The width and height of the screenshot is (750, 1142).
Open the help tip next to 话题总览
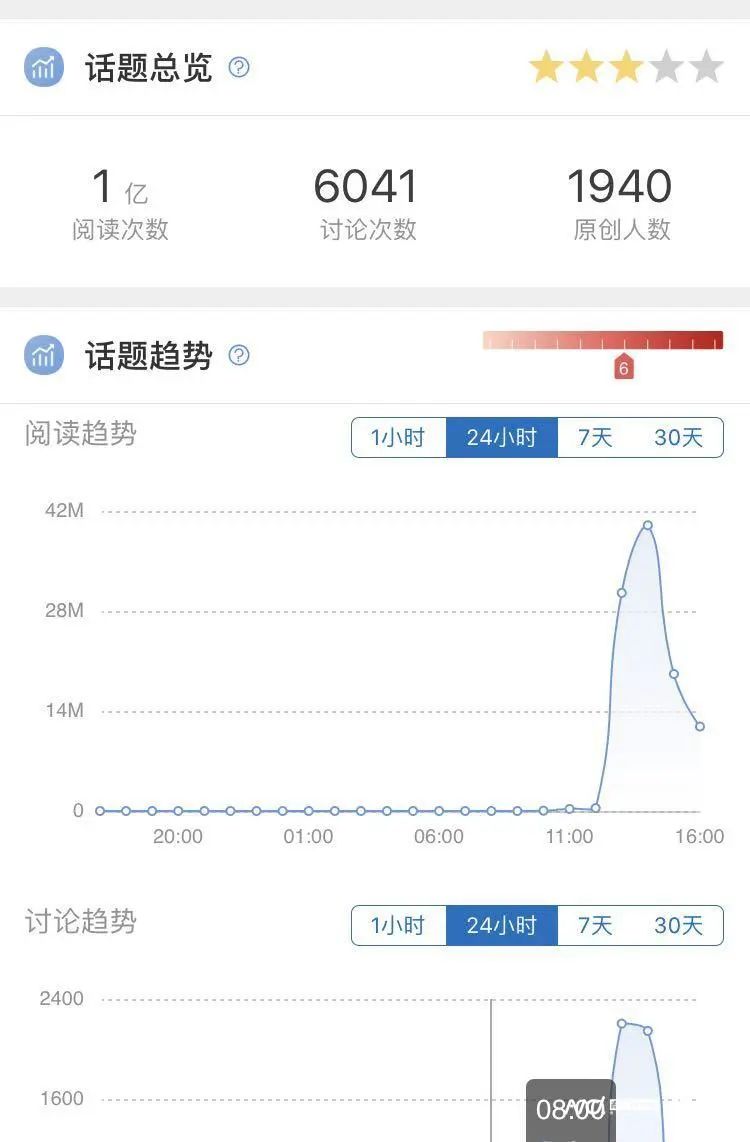coord(237,68)
